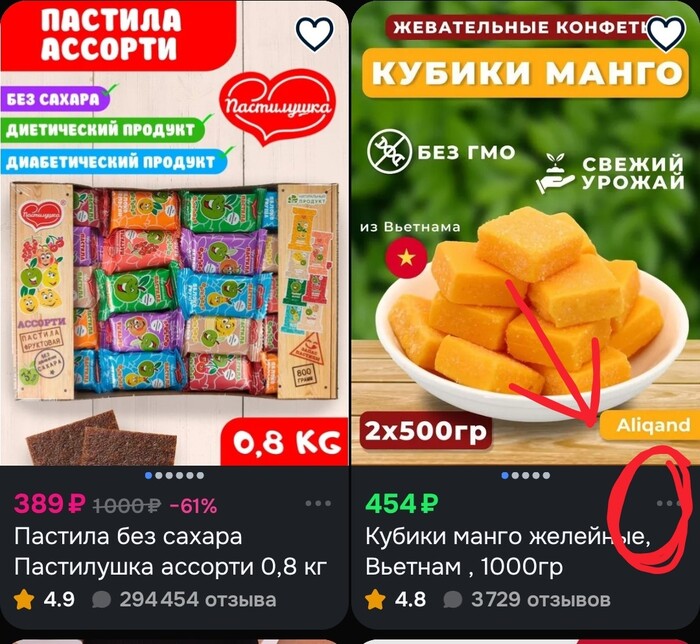Open more options for Пастила без сахара
The width and height of the screenshot is (700, 644).
[x=318, y=504]
